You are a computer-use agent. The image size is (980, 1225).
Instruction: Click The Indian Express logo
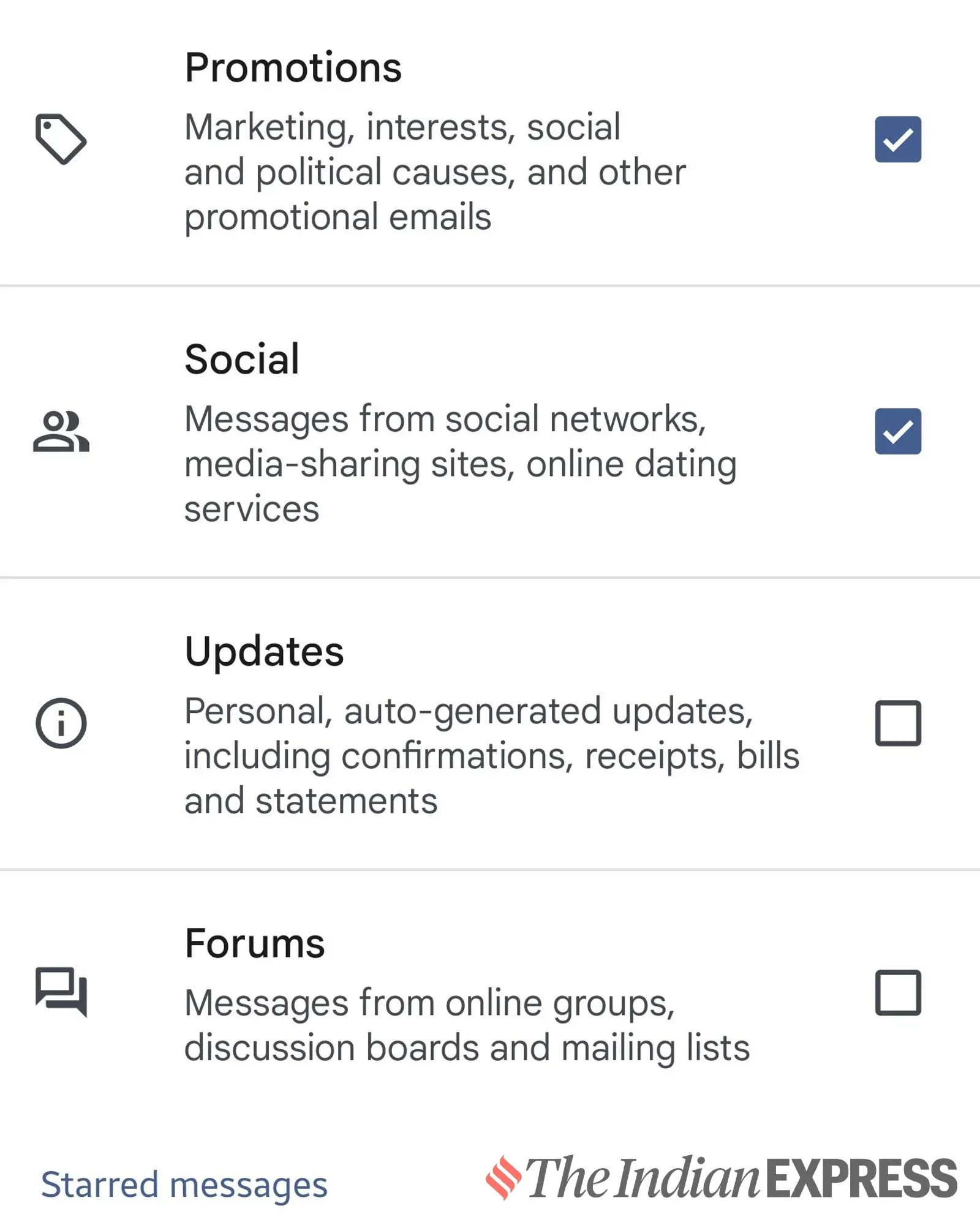[723, 1174]
